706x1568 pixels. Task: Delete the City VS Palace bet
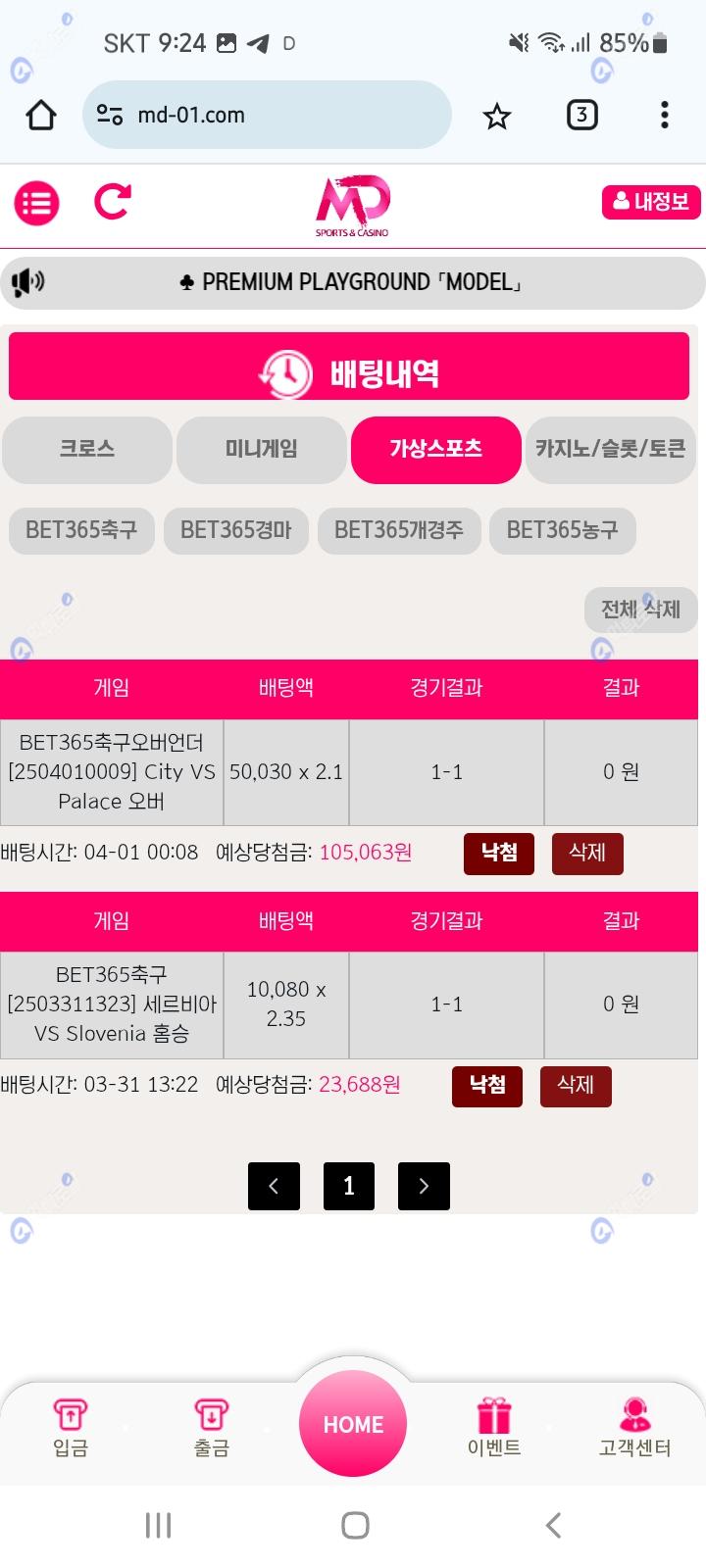point(586,853)
